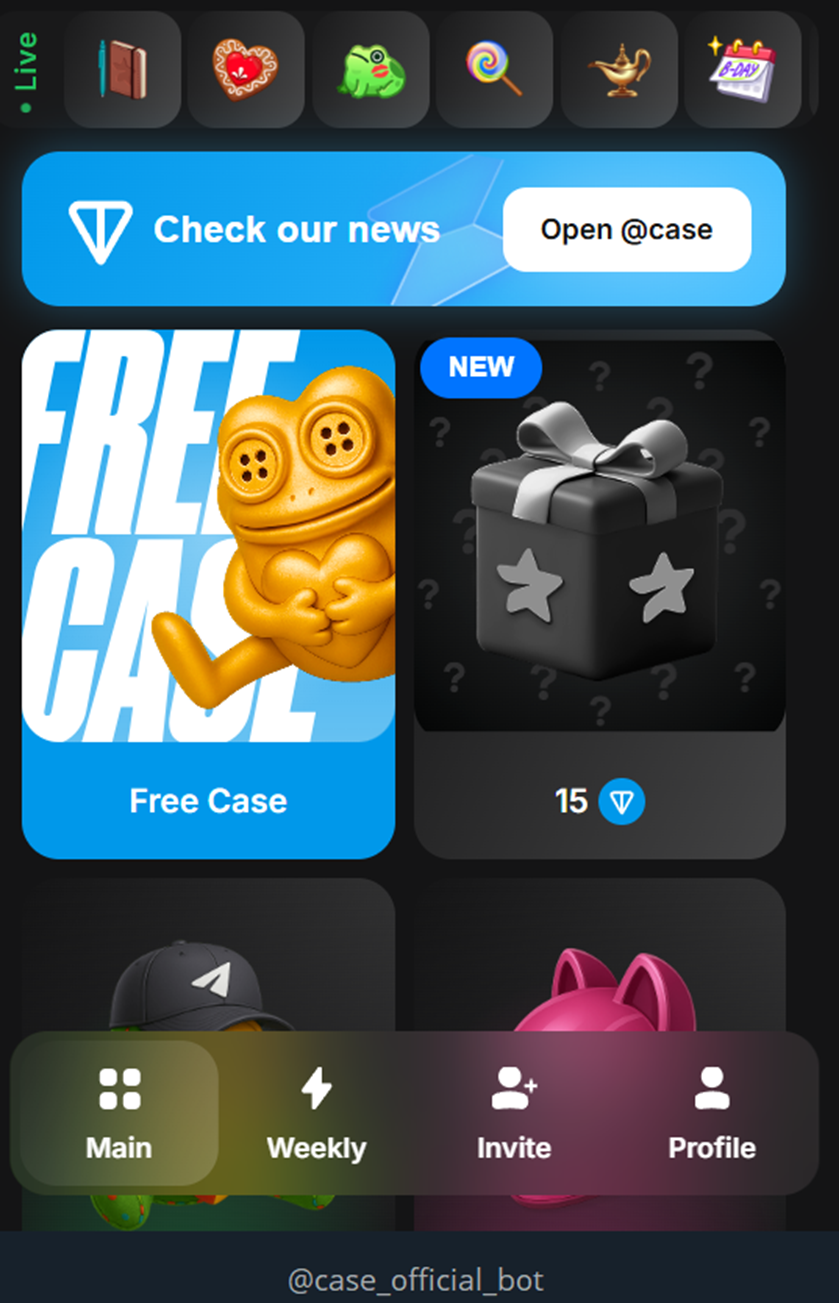Open the notebook item in the Live feed
Image resolution: width=839 pixels, height=1303 pixels.
tap(122, 69)
